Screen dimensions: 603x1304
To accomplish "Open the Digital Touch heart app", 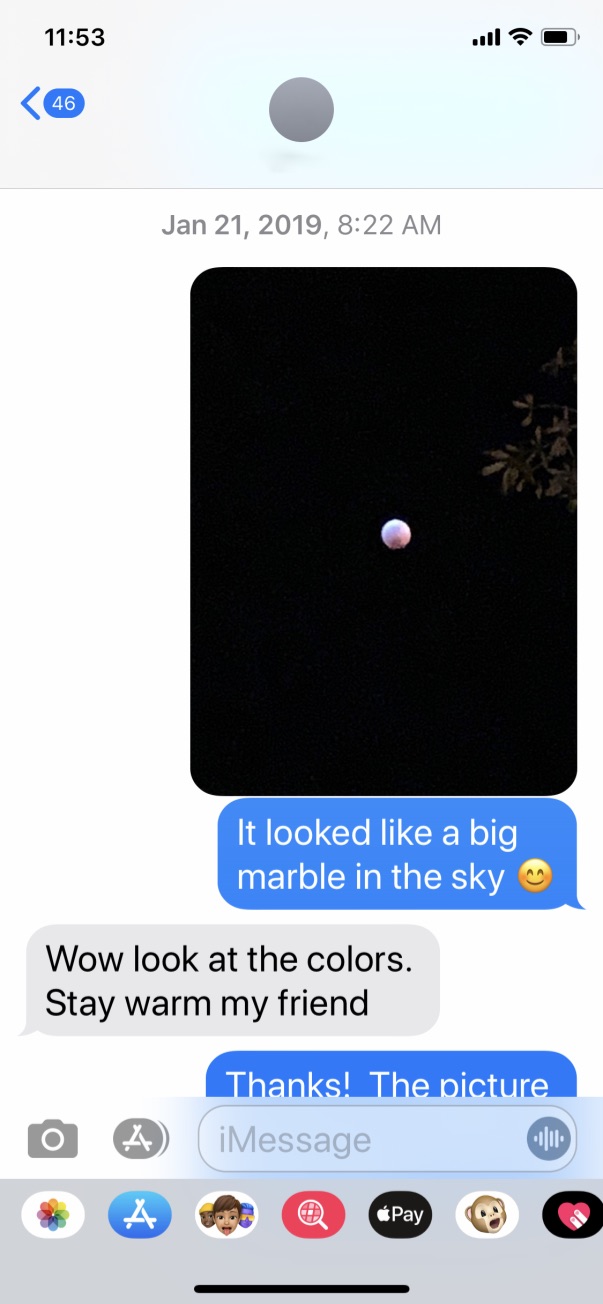I will pos(573,1215).
